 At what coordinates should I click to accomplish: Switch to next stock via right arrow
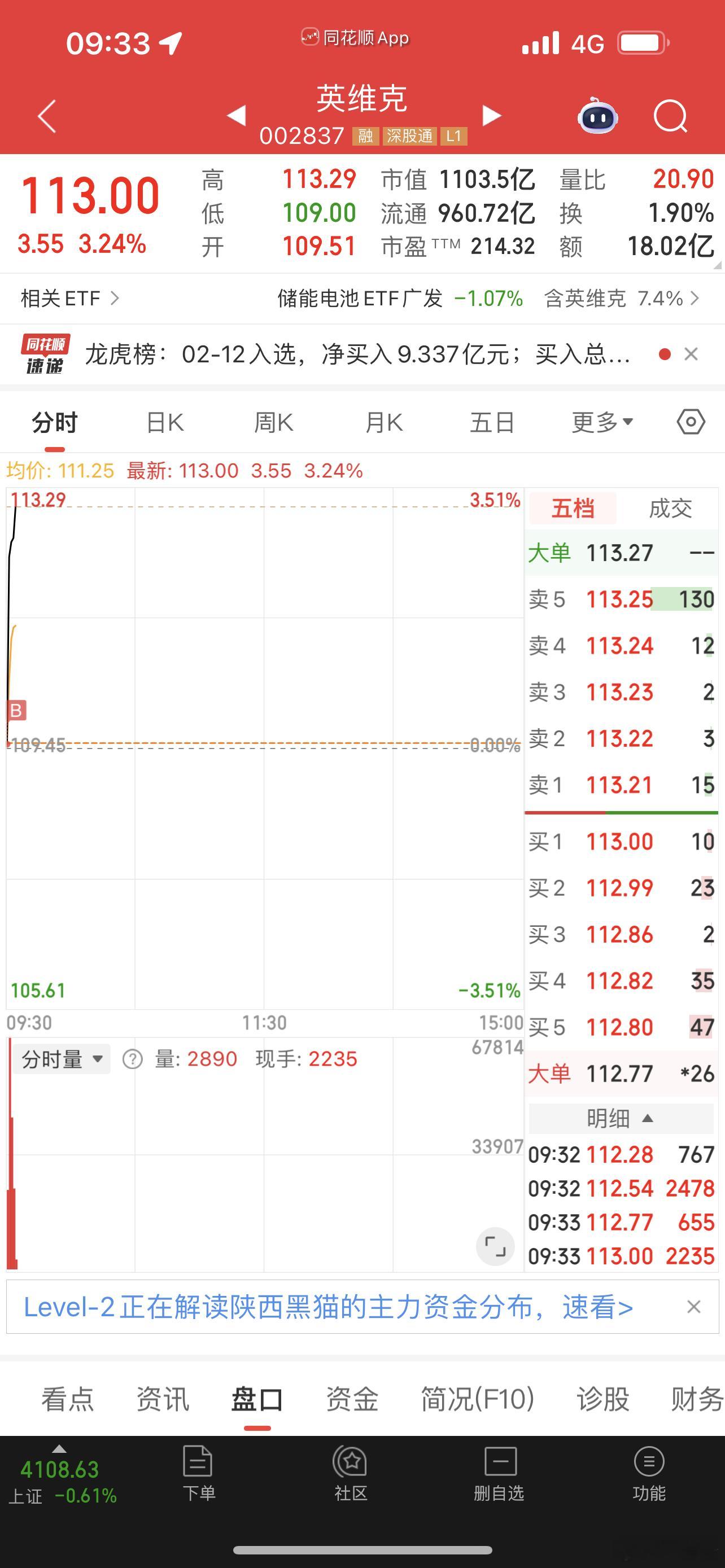click(x=492, y=115)
